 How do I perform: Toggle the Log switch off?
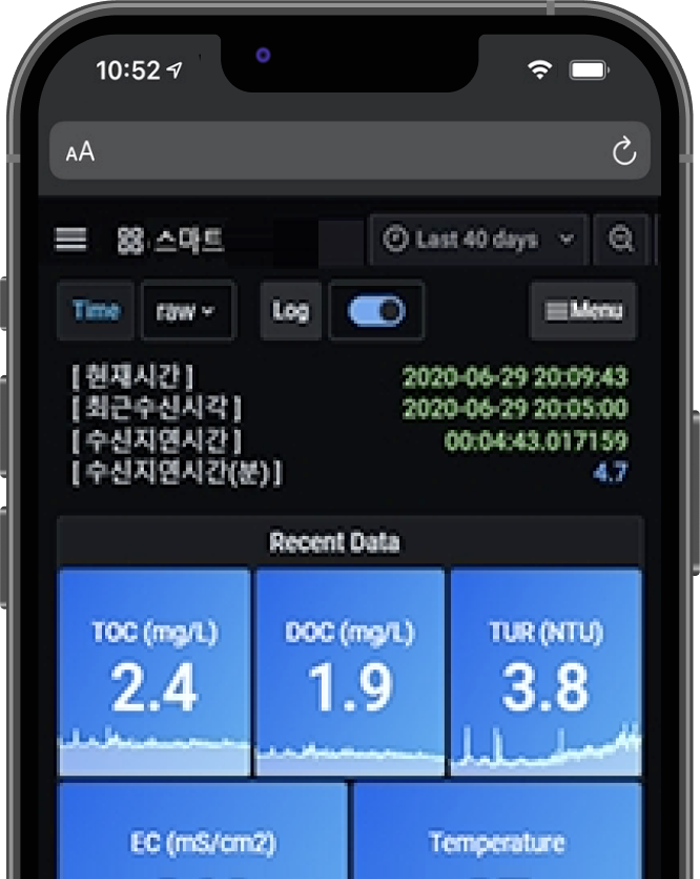click(x=376, y=311)
